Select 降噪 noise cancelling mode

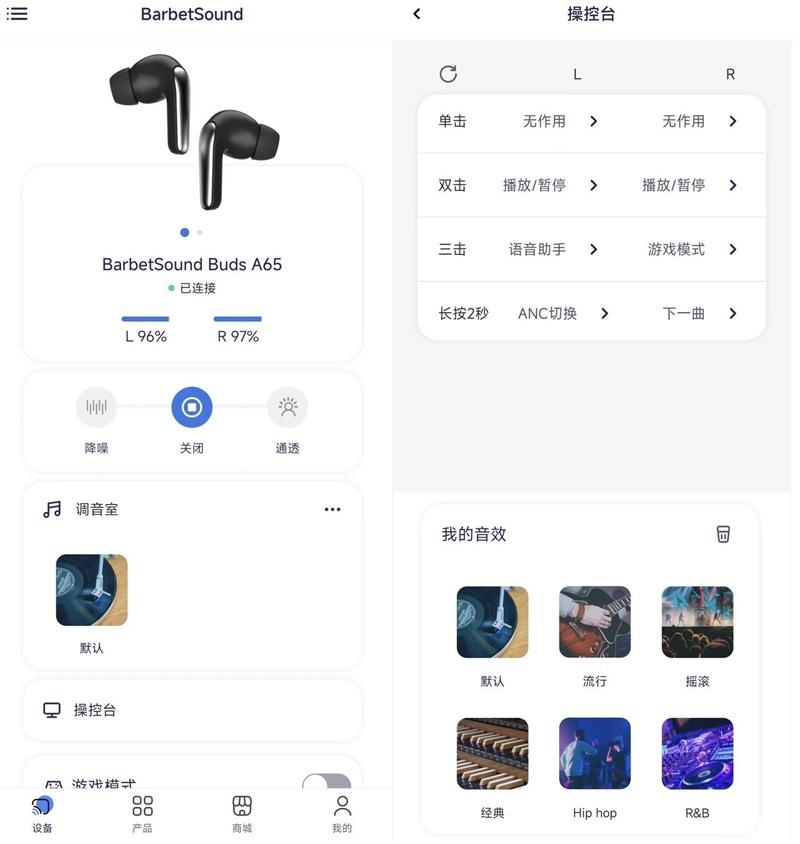[96, 408]
